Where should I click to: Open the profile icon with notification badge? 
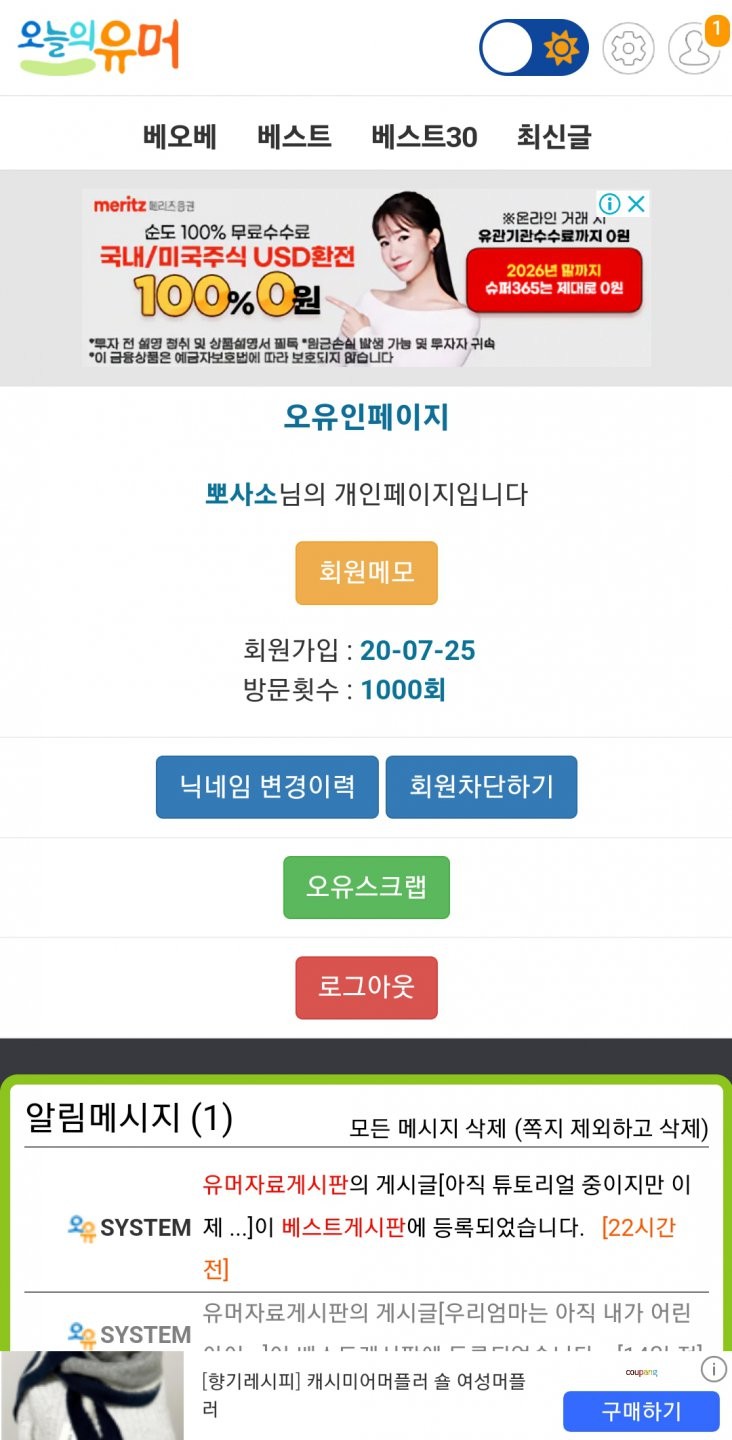(694, 47)
